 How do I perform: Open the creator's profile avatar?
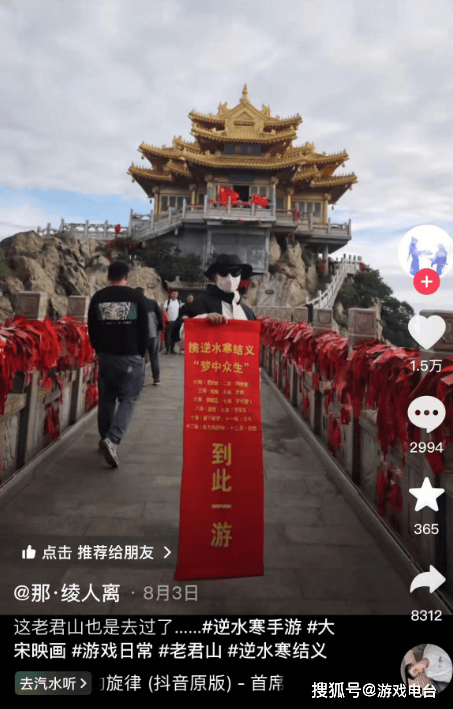click(426, 252)
